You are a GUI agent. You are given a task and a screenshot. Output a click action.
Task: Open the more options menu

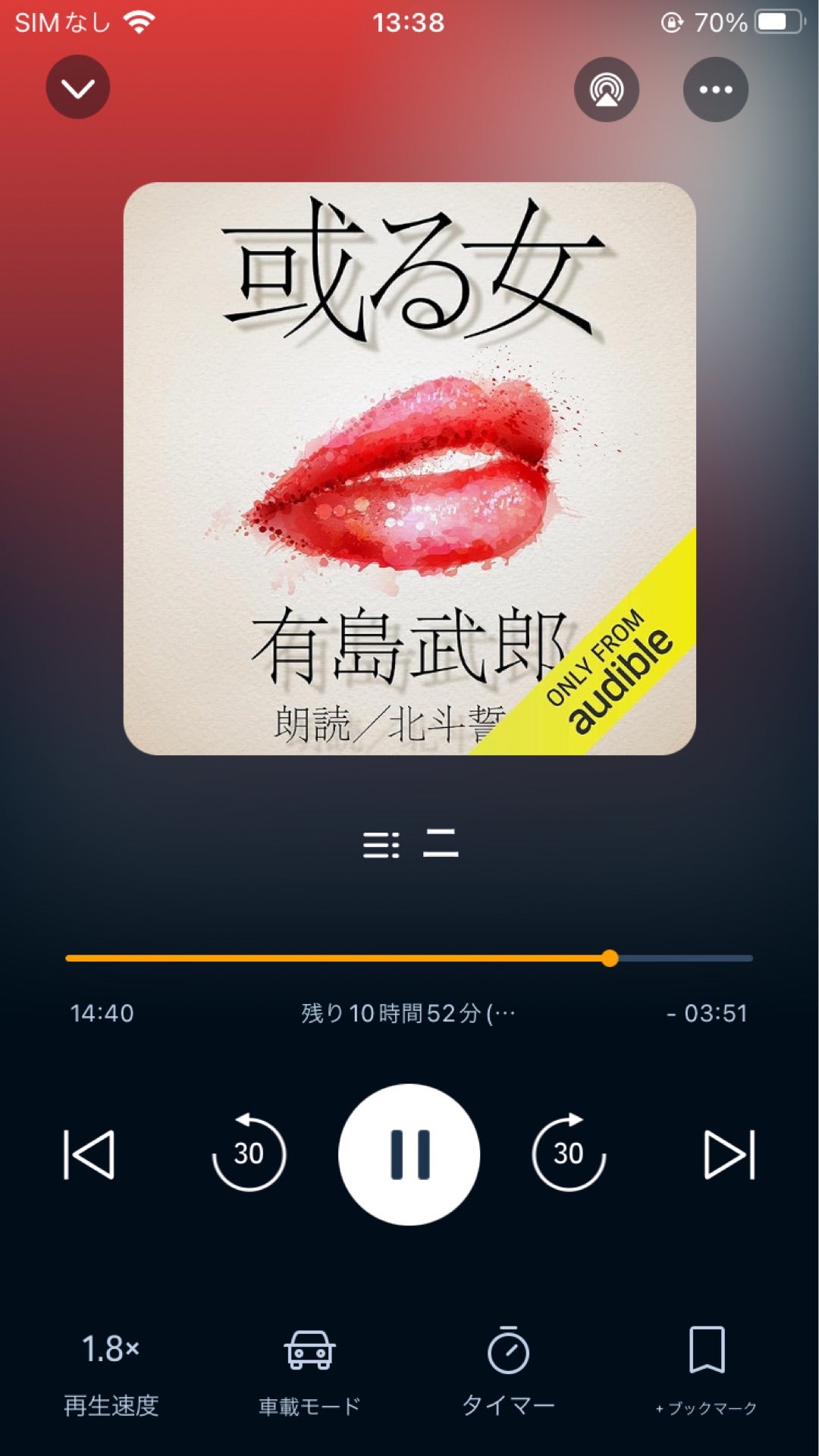[714, 89]
